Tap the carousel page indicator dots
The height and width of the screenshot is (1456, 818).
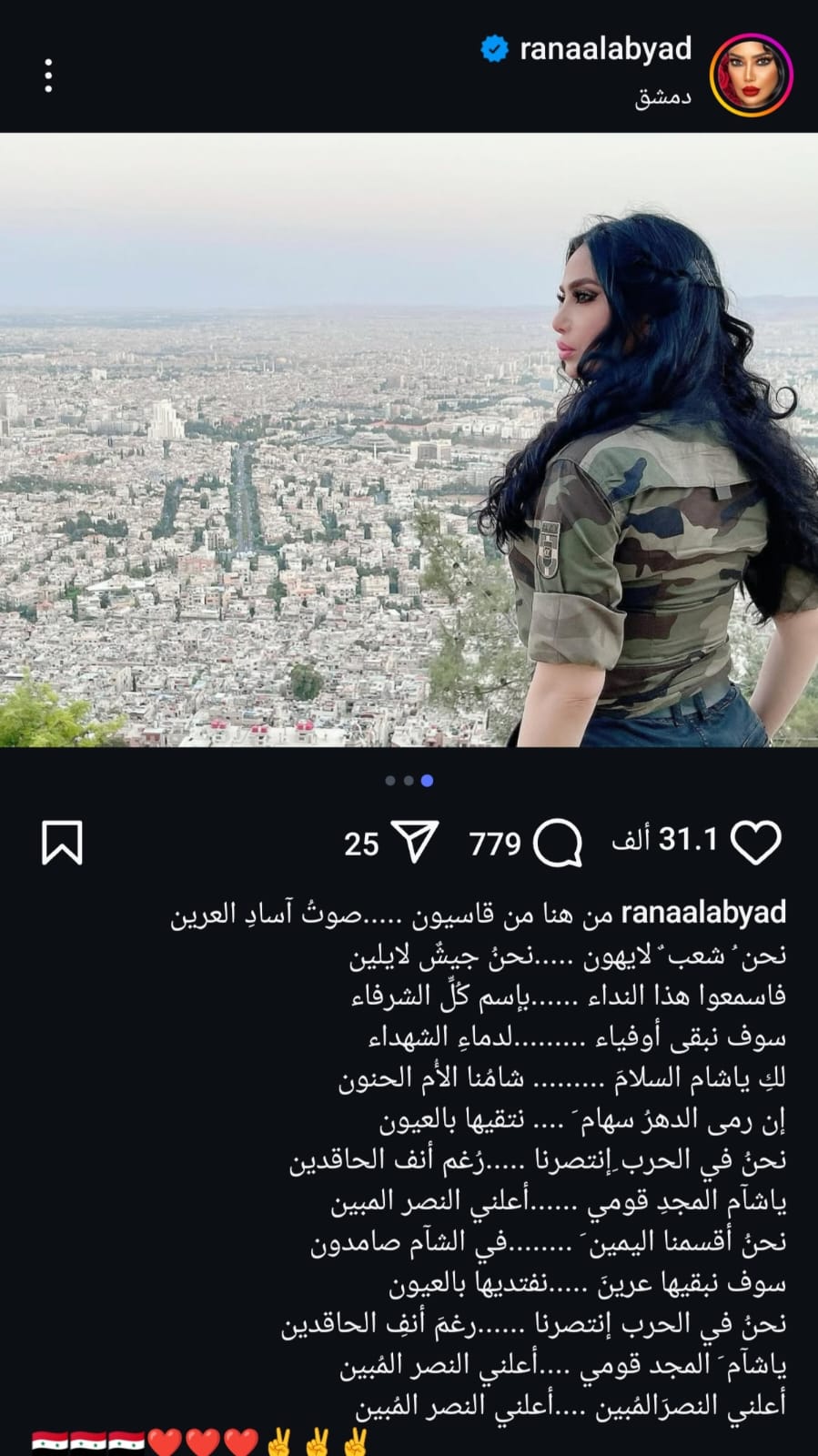(x=409, y=780)
